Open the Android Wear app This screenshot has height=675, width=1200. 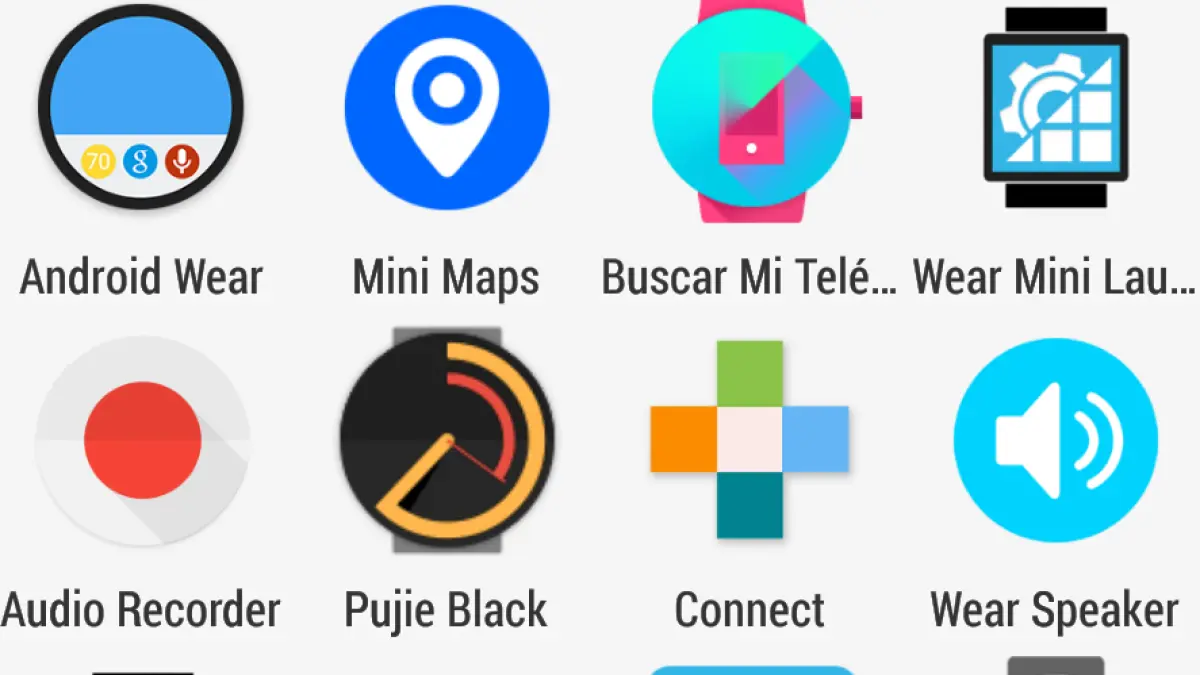pyautogui.click(x=141, y=108)
